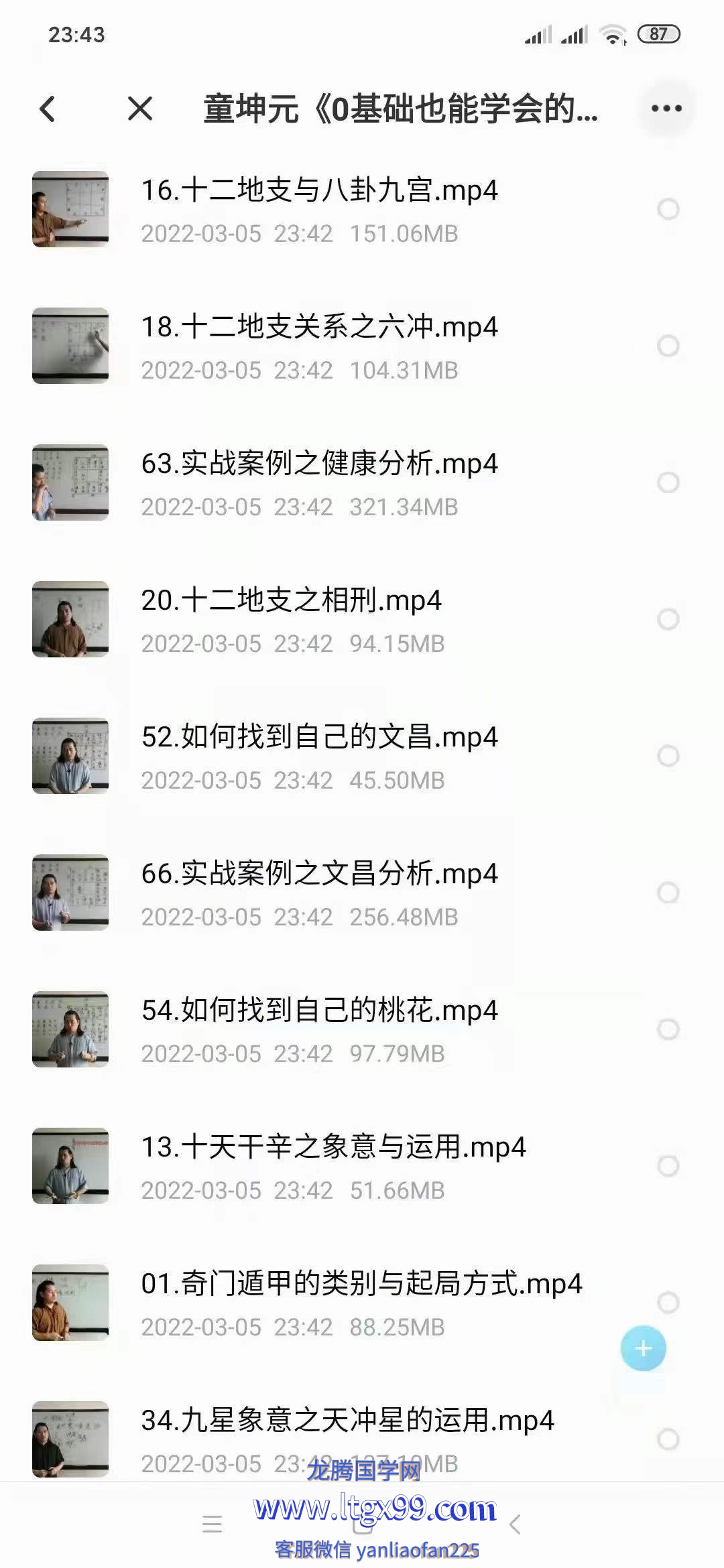Screen dimensions: 724x1568
Task: Open the system recent-apps menu button
Action: point(212,1524)
